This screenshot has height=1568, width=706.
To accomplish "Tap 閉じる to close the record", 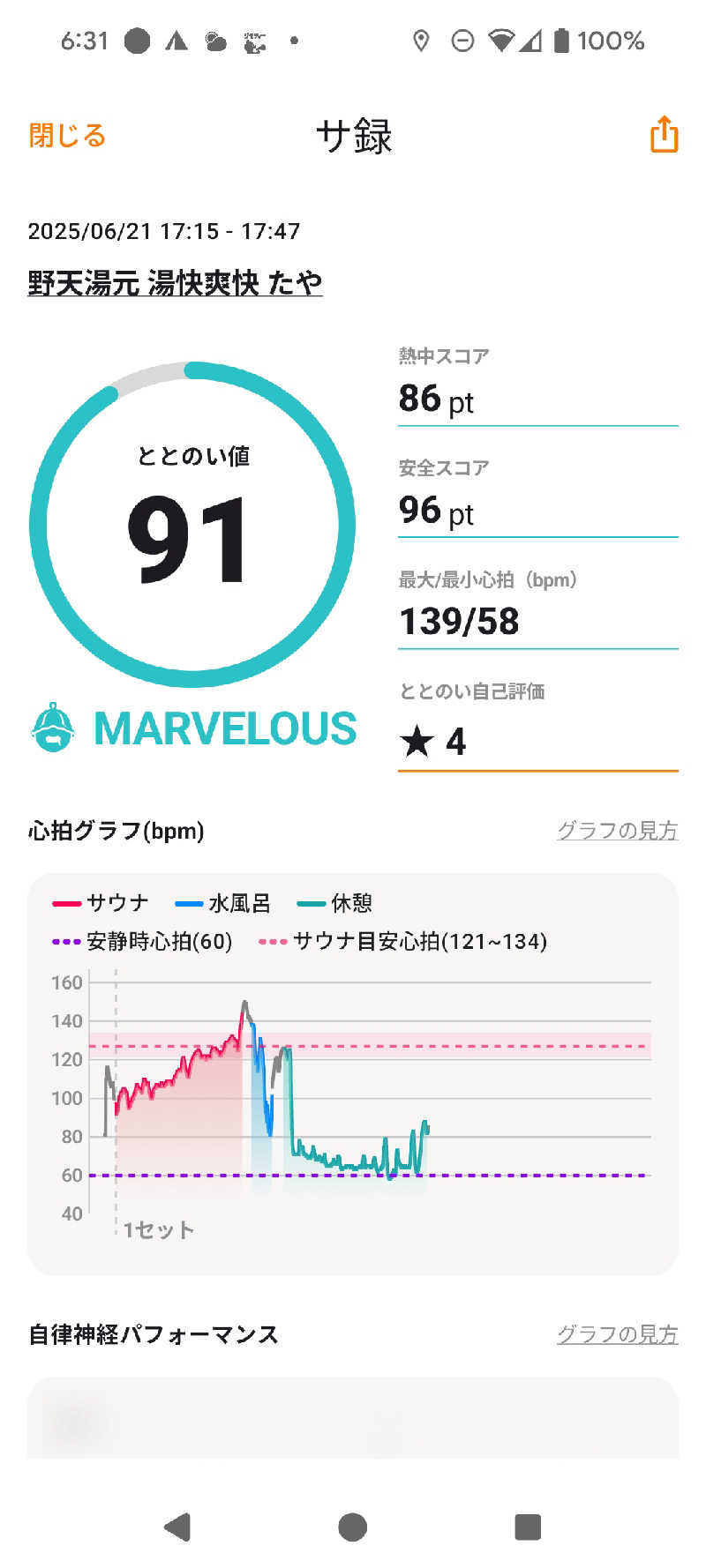I will click(67, 136).
